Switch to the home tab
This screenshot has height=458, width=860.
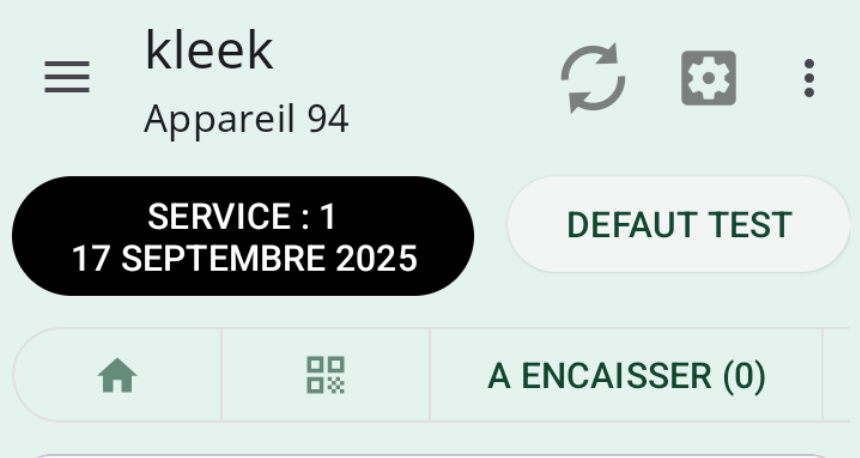click(117, 376)
